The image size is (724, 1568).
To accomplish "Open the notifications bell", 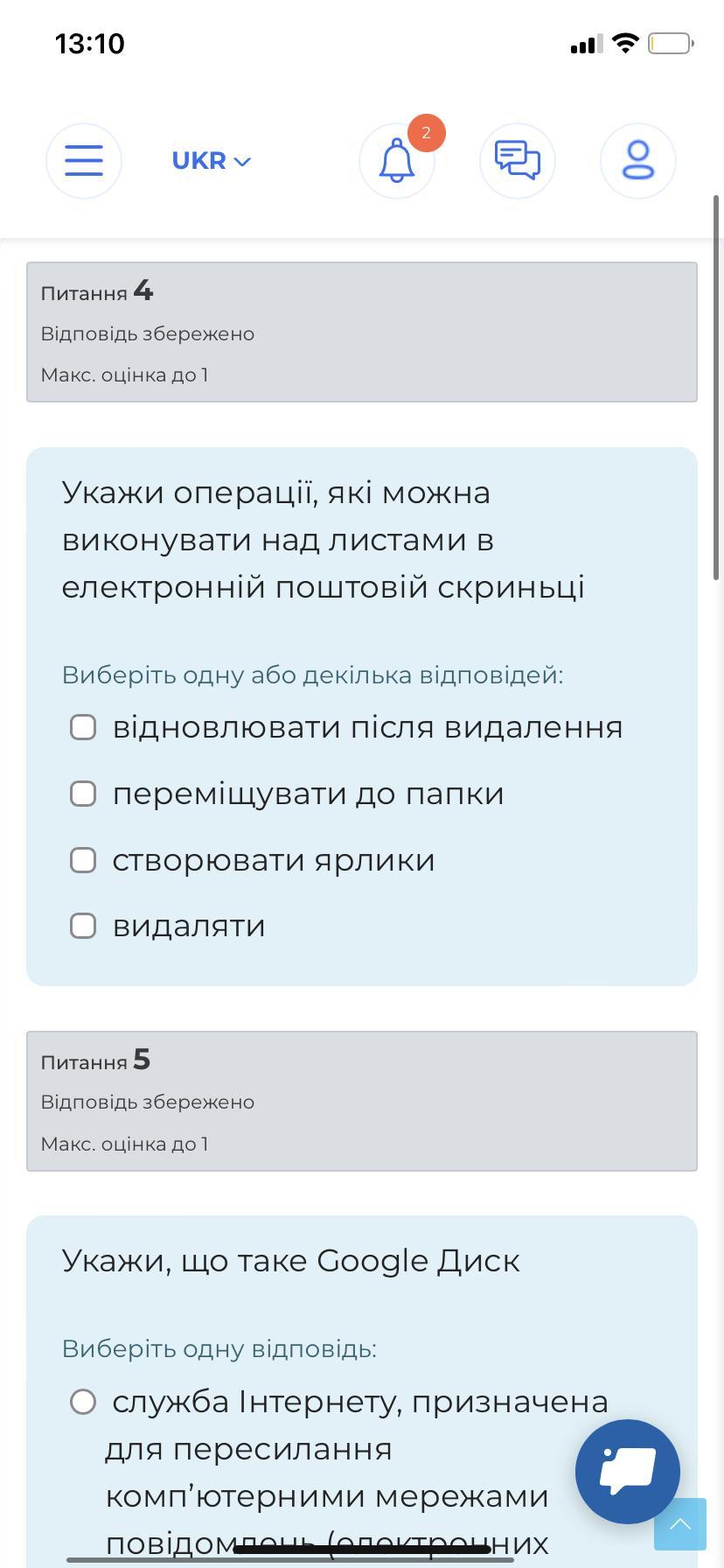I will coord(397,161).
